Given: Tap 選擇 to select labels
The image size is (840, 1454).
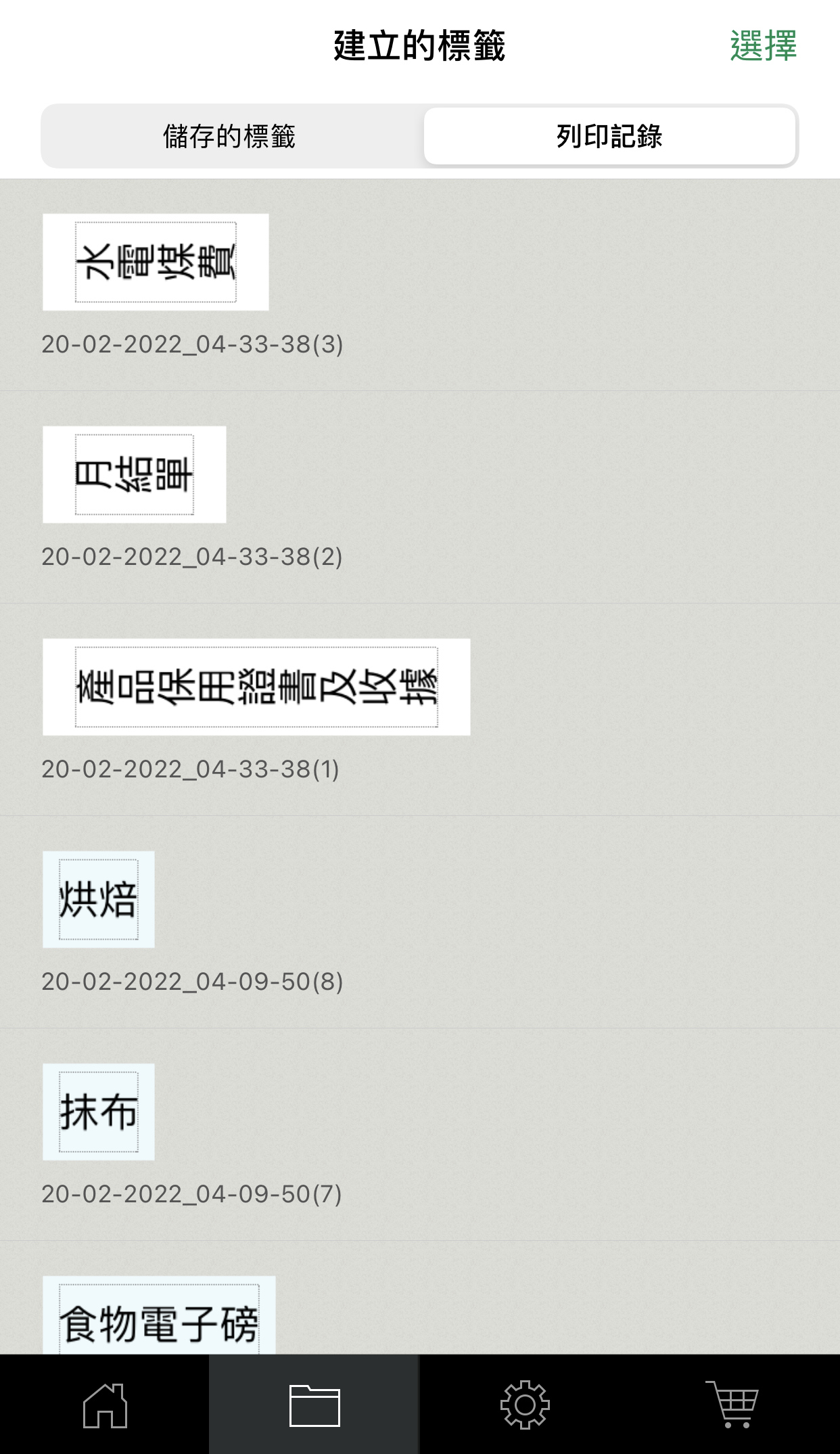Looking at the screenshot, I should point(763,46).
